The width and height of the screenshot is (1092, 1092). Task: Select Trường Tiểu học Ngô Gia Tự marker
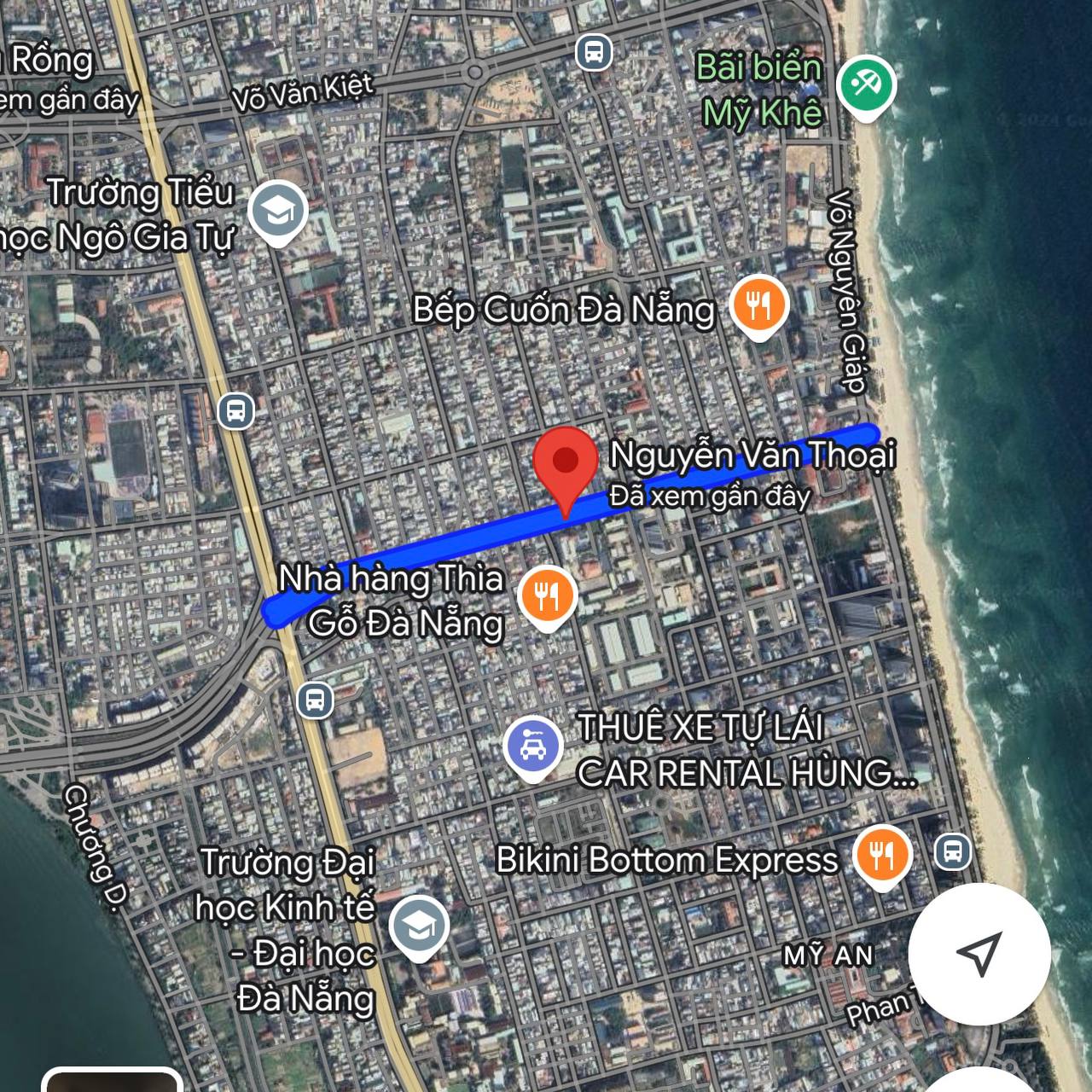click(x=278, y=211)
